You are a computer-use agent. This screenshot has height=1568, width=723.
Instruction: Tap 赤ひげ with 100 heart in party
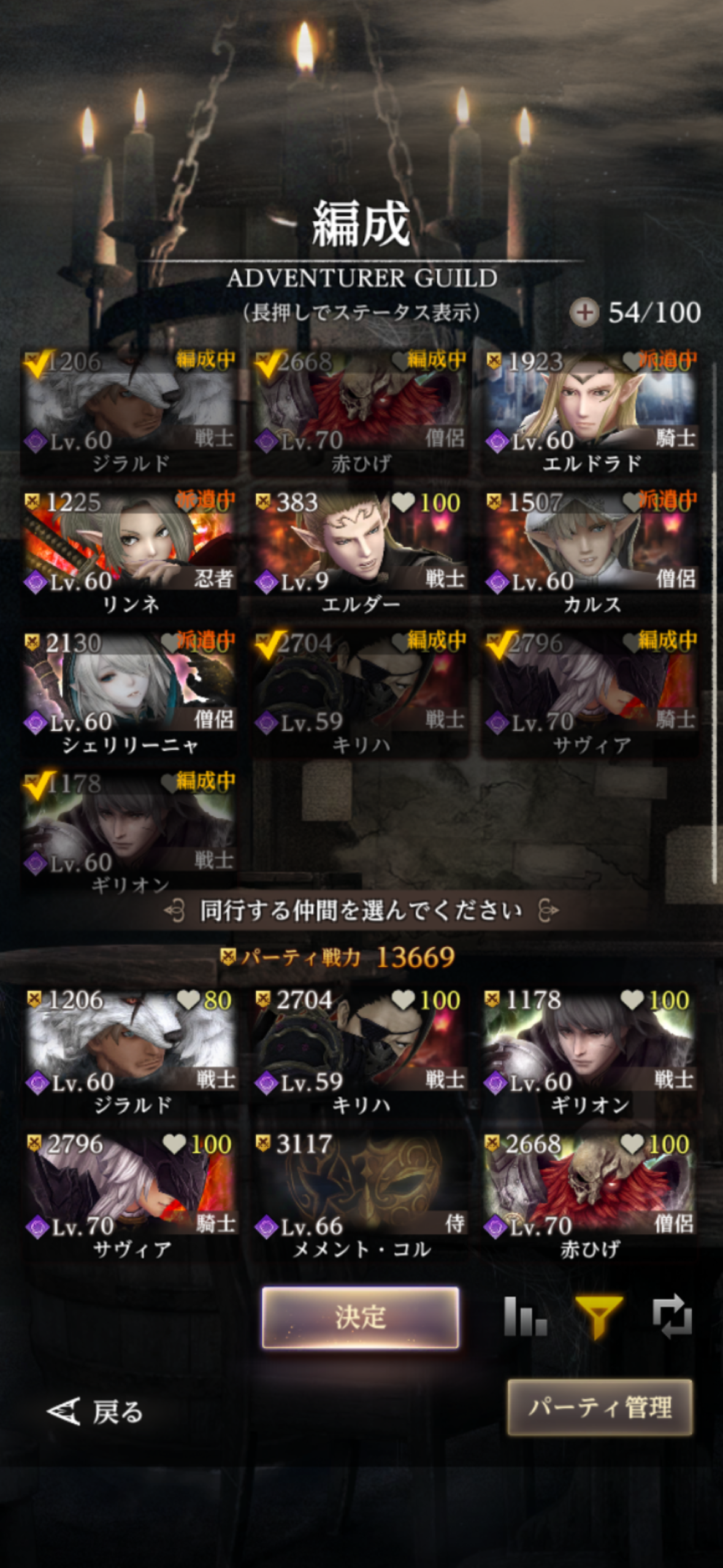[589, 1196]
